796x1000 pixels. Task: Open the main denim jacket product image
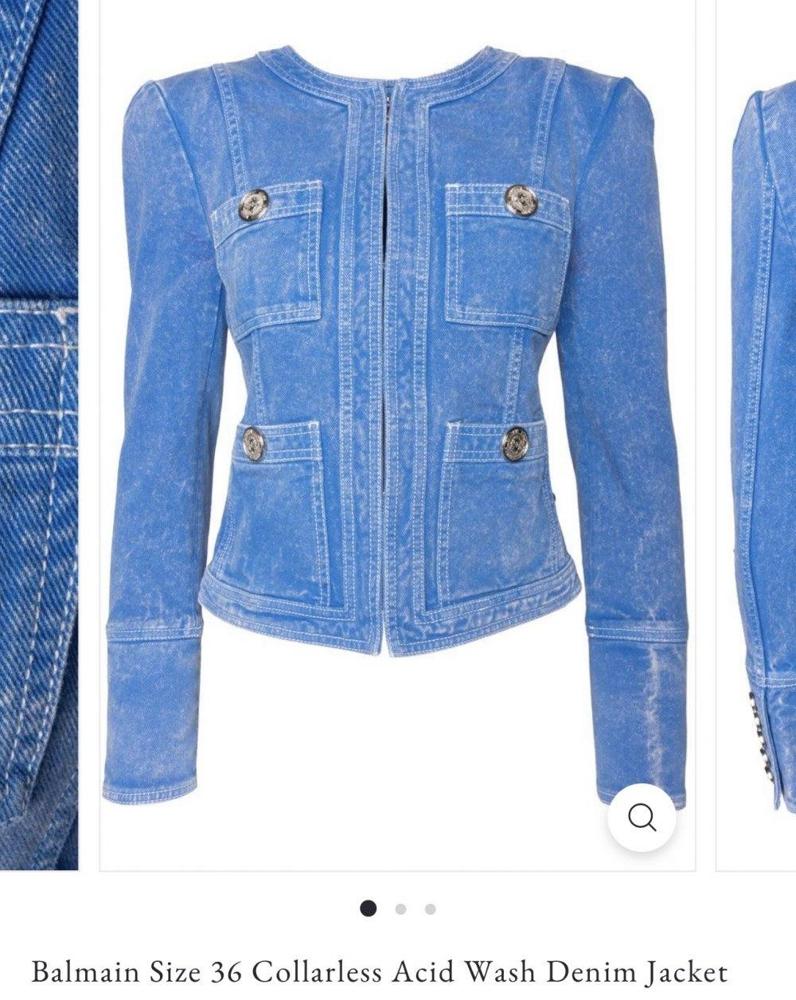click(397, 420)
